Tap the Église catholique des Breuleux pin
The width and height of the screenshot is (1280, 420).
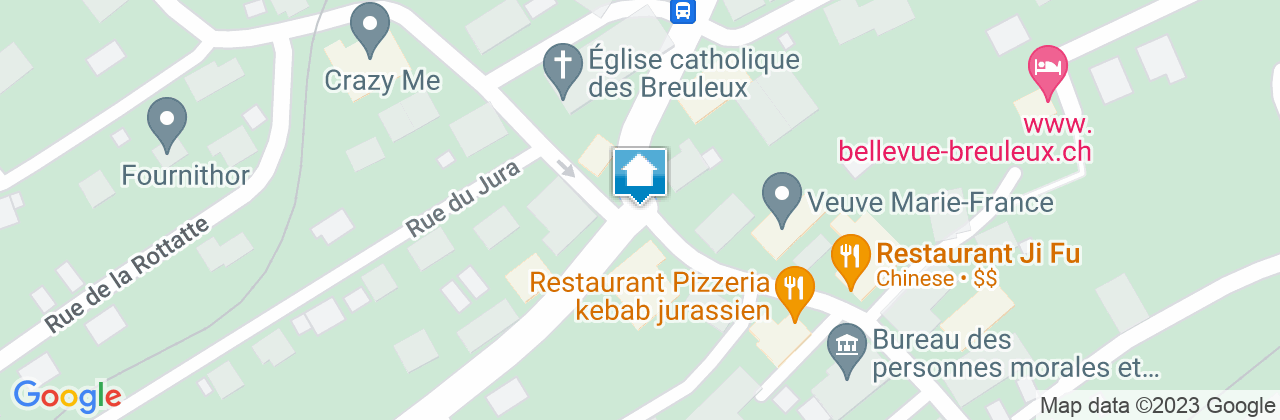pyautogui.click(x=563, y=67)
